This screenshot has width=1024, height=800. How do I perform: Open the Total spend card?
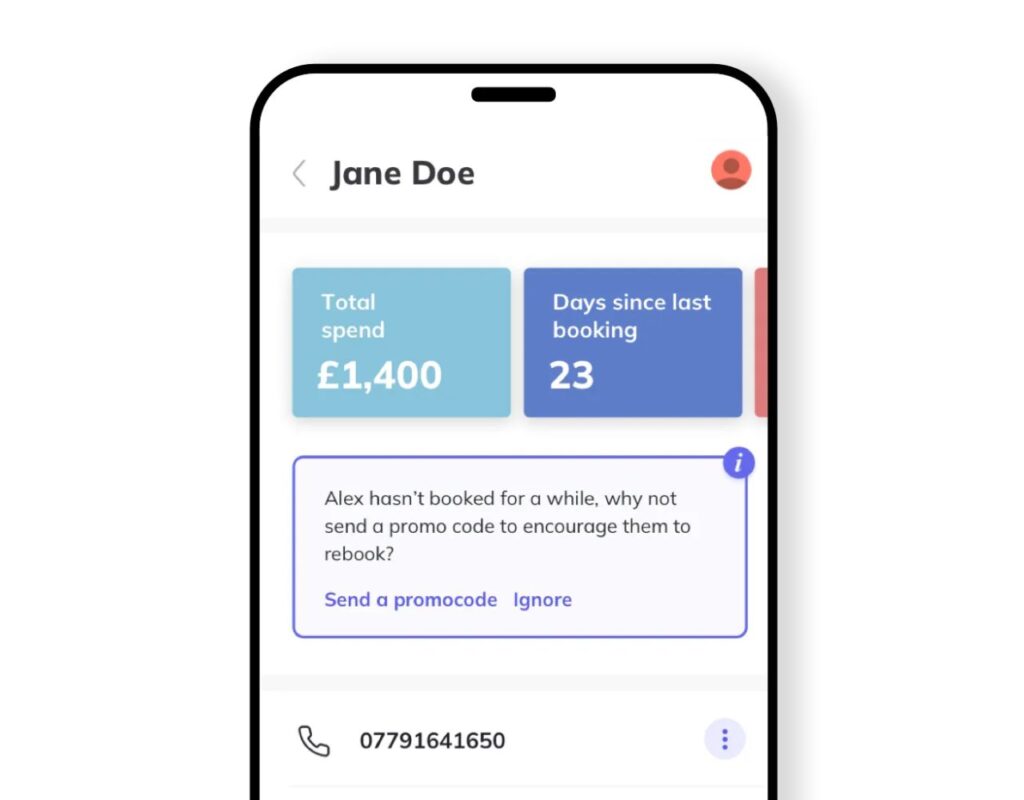pyautogui.click(x=401, y=342)
